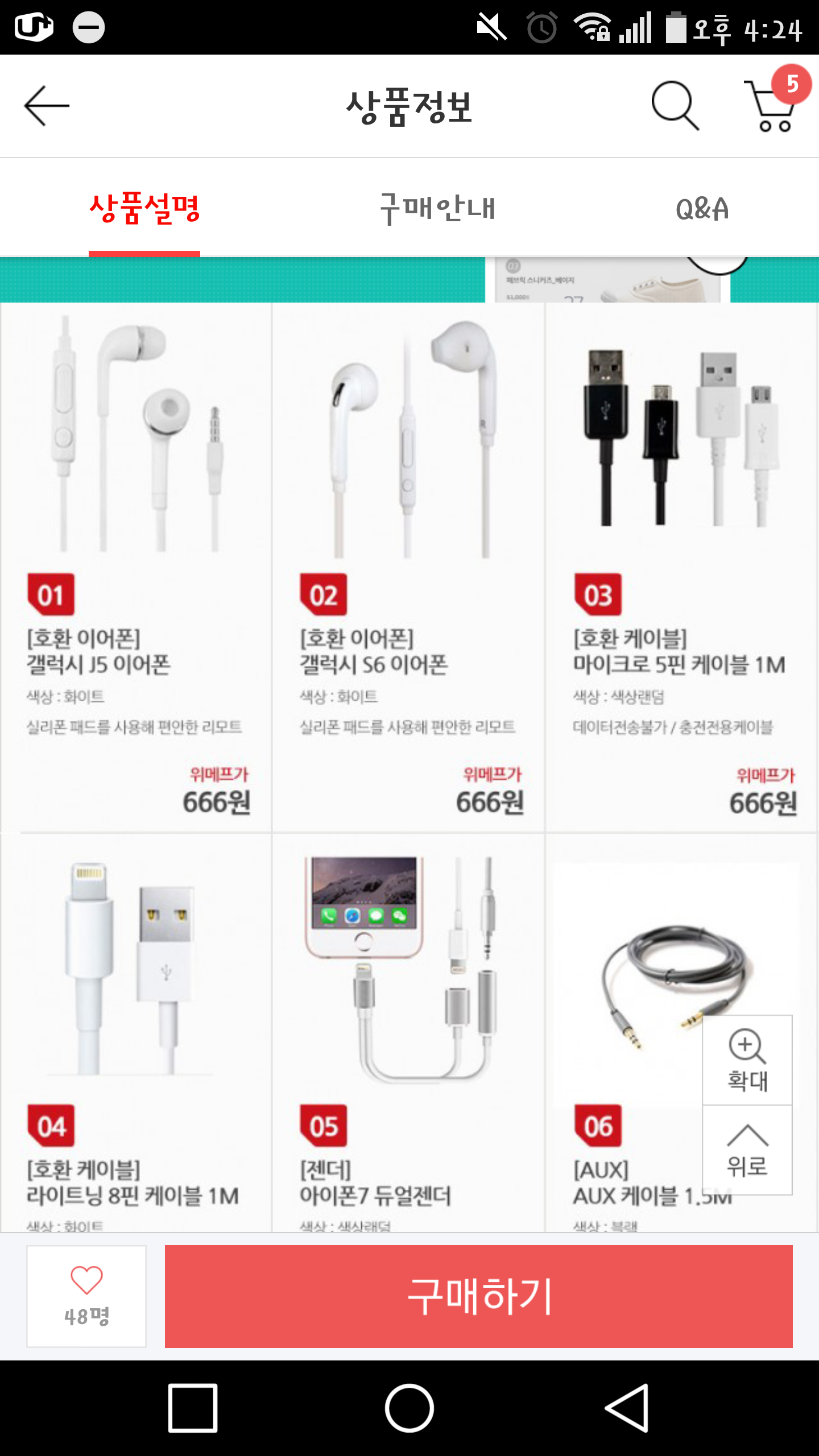Switch to the 구매안내 tab

pos(437,209)
